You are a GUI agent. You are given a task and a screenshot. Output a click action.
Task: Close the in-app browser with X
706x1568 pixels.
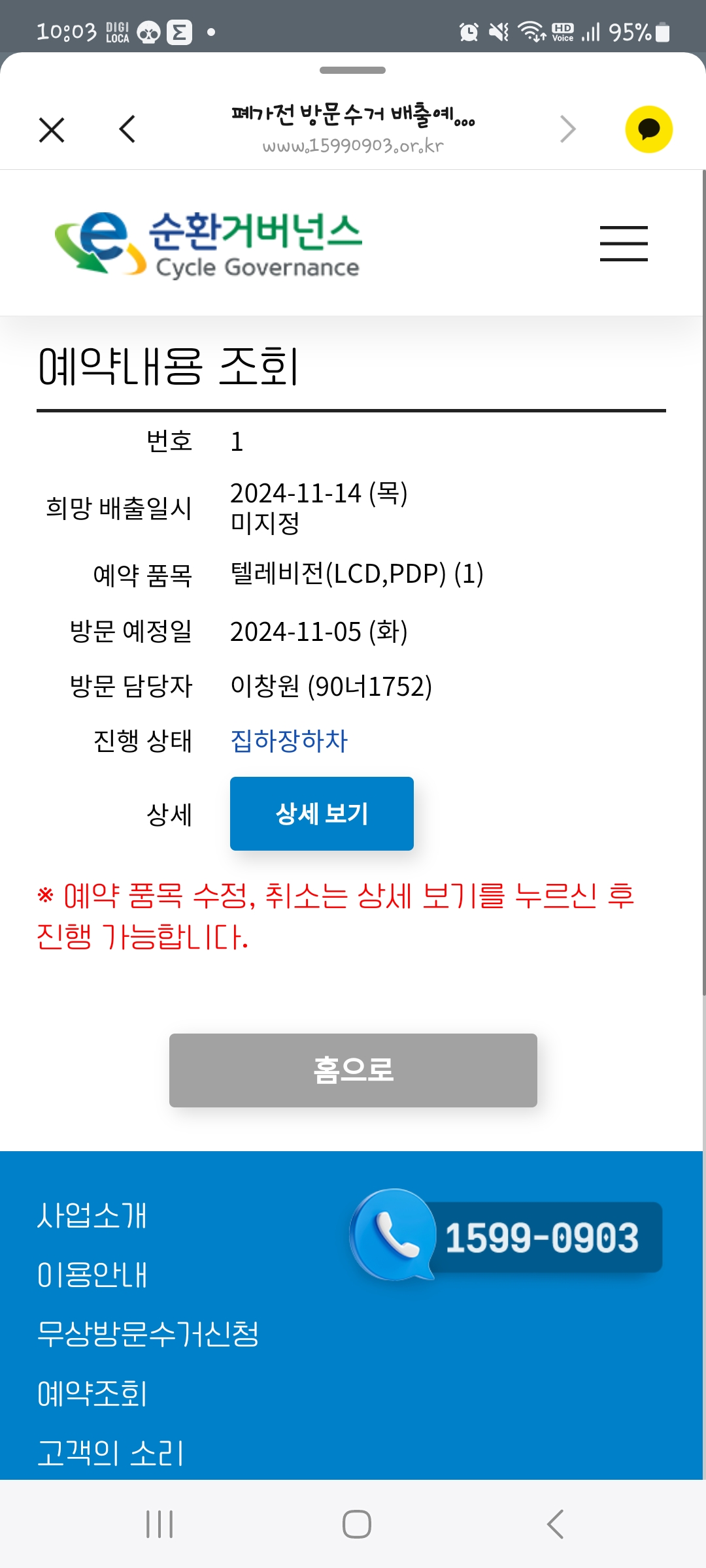52,129
